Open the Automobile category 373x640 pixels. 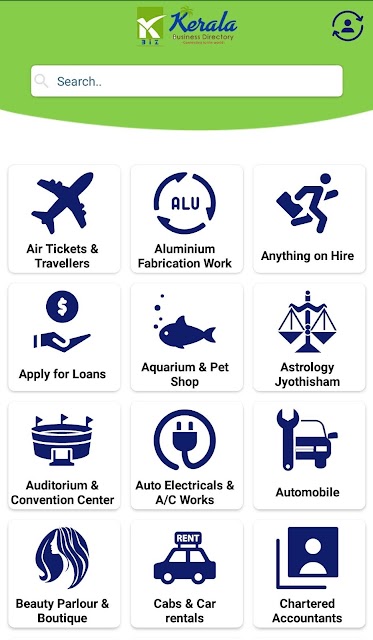[x=309, y=456]
